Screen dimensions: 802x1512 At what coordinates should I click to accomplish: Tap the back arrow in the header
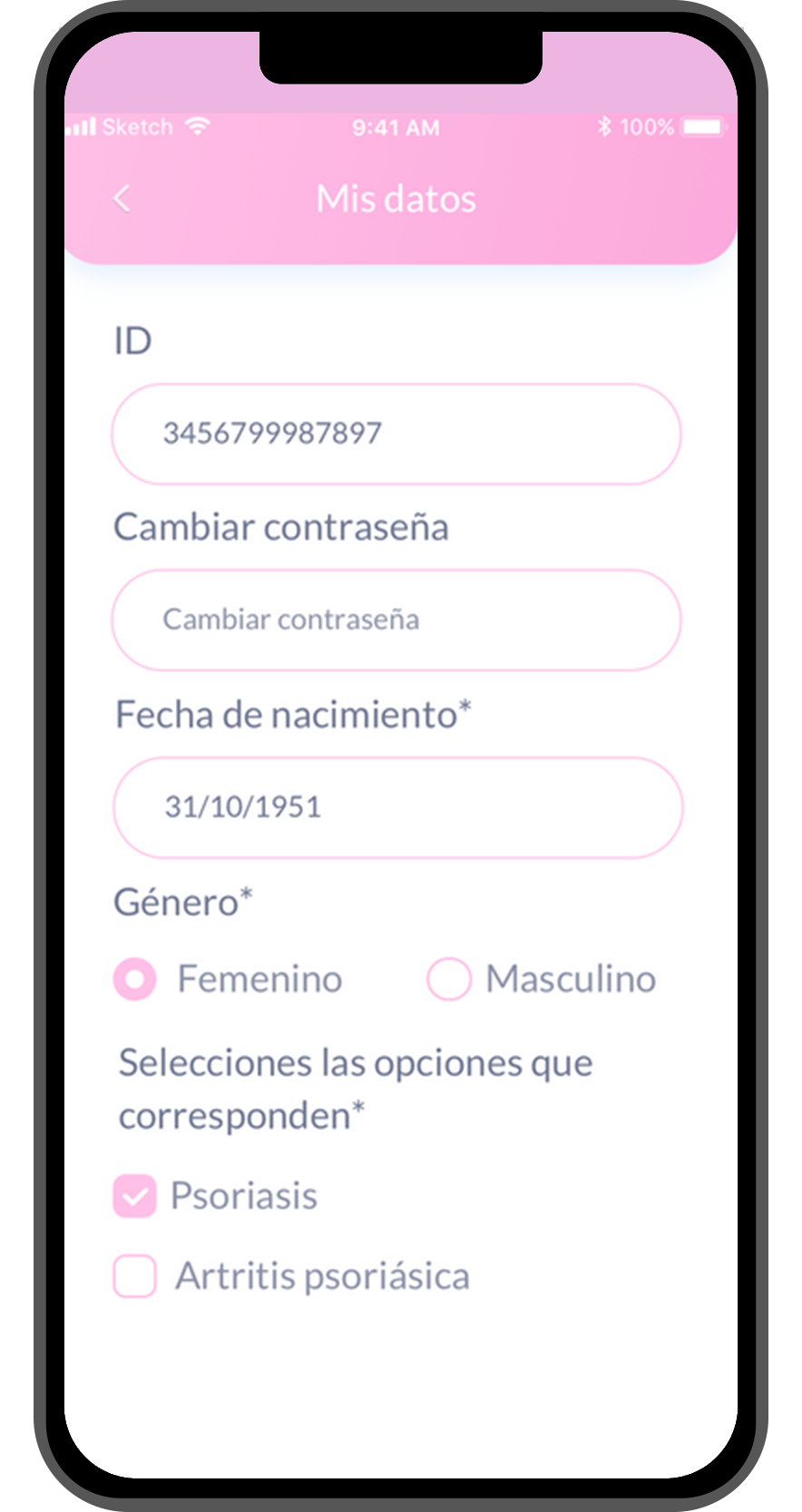pyautogui.click(x=122, y=198)
